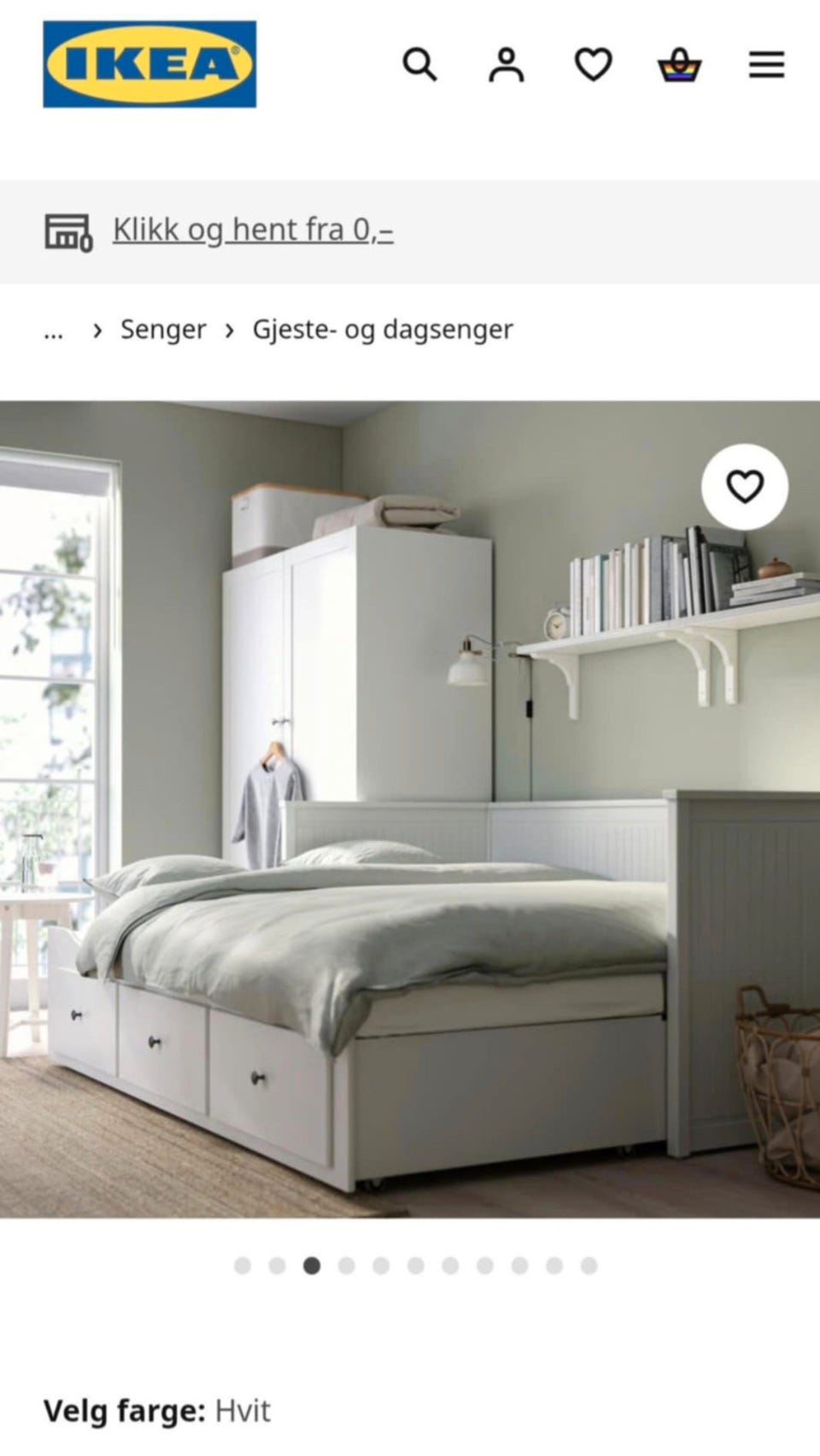Open the main navigation menu
820x1456 pixels.
point(766,64)
